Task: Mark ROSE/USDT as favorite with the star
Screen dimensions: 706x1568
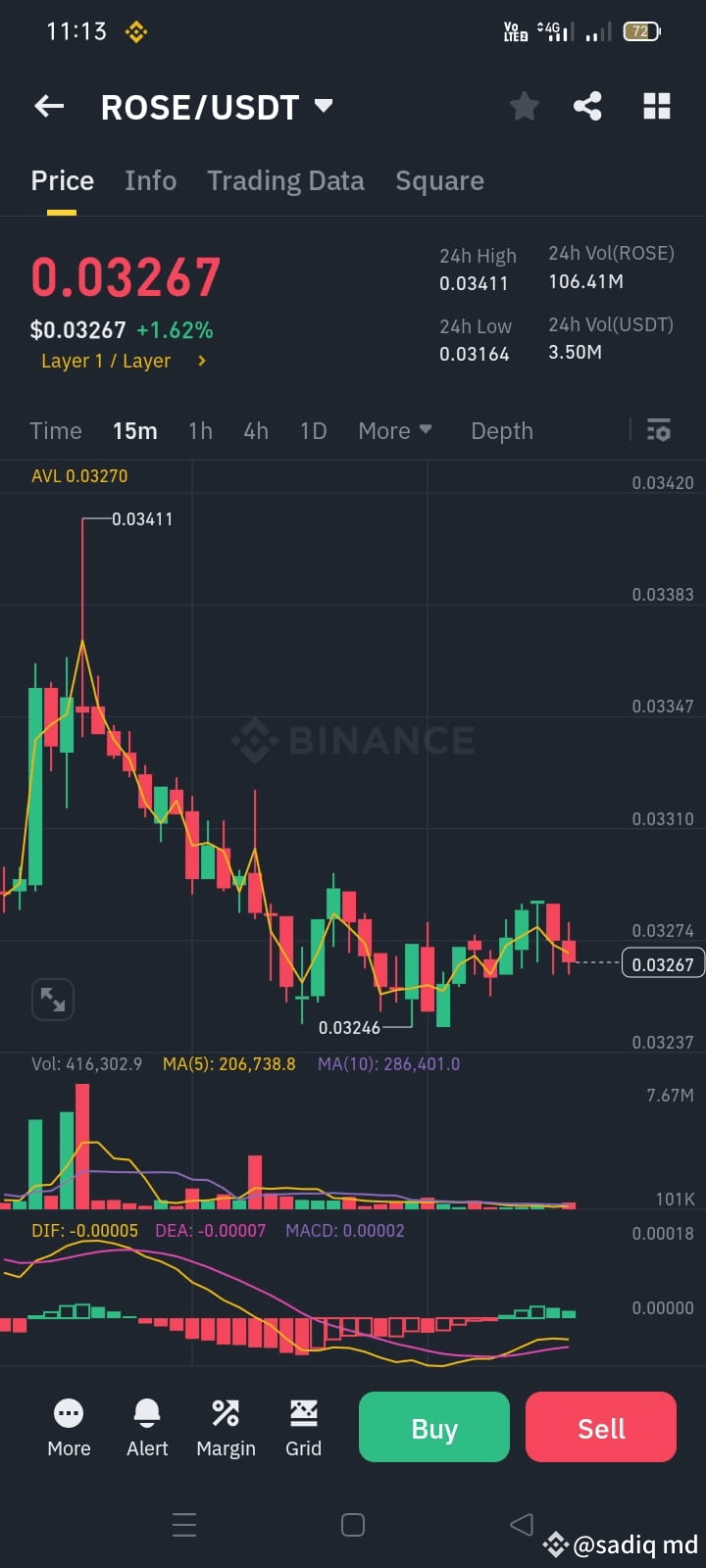Action: (524, 106)
